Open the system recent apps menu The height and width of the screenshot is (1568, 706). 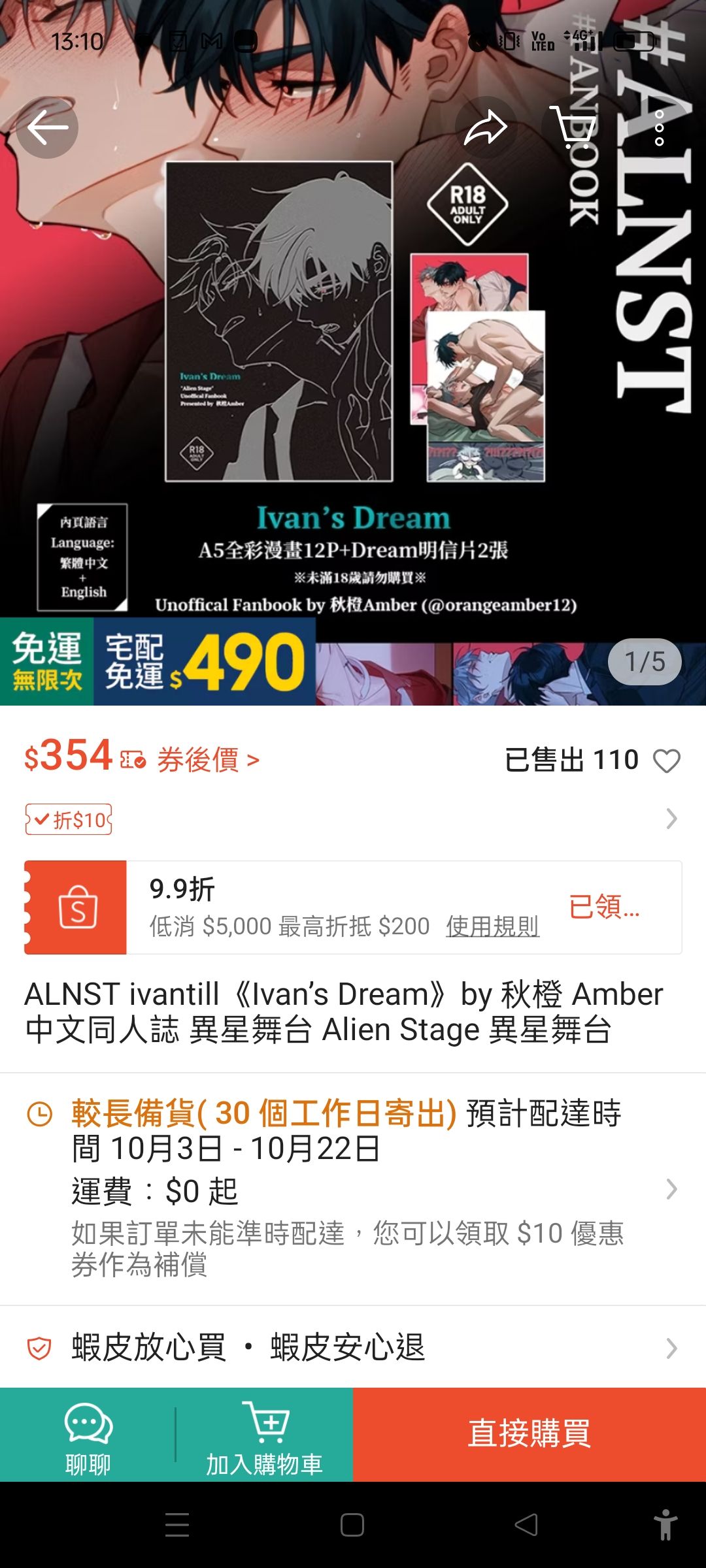click(177, 1525)
